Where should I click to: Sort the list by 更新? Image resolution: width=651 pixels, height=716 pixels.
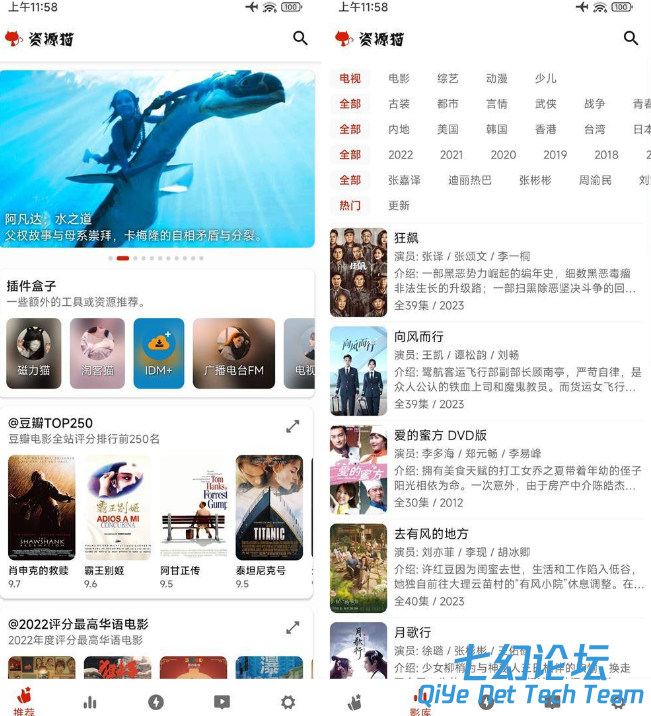point(399,205)
